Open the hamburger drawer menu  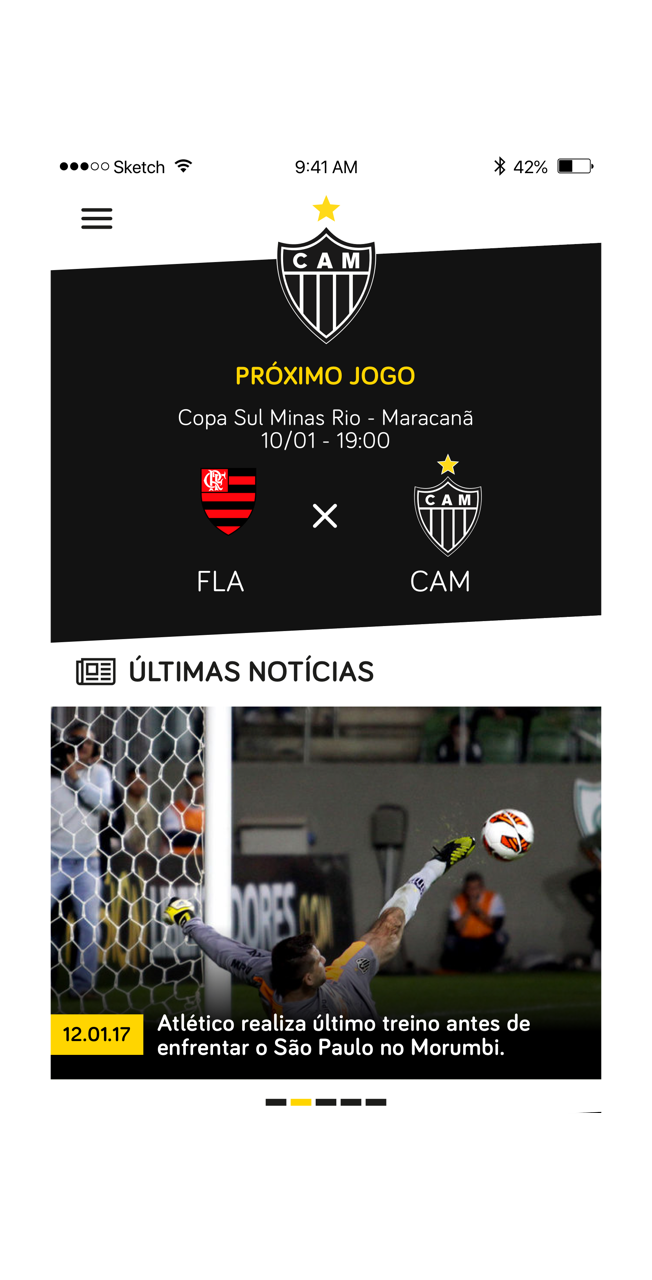pyautogui.click(x=97, y=218)
